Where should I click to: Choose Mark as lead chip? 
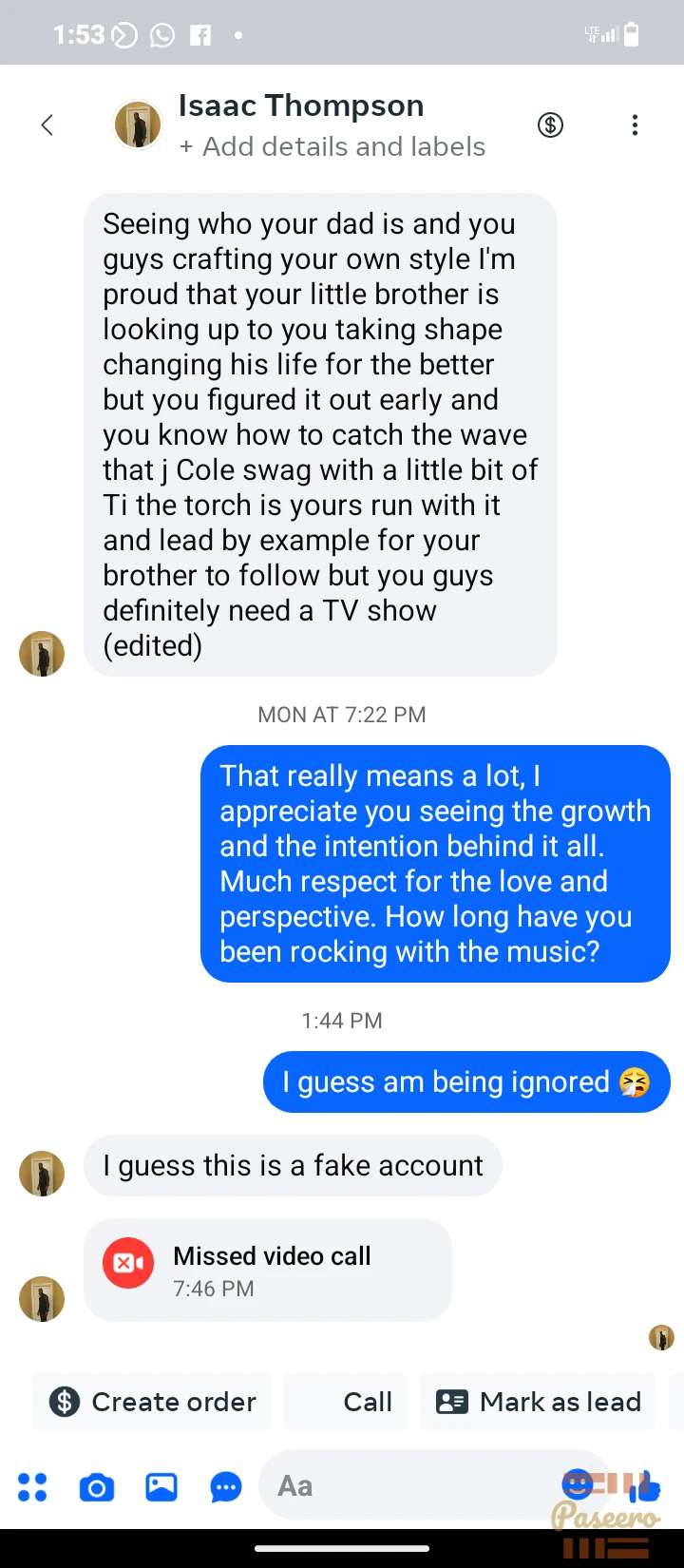[x=538, y=1402]
